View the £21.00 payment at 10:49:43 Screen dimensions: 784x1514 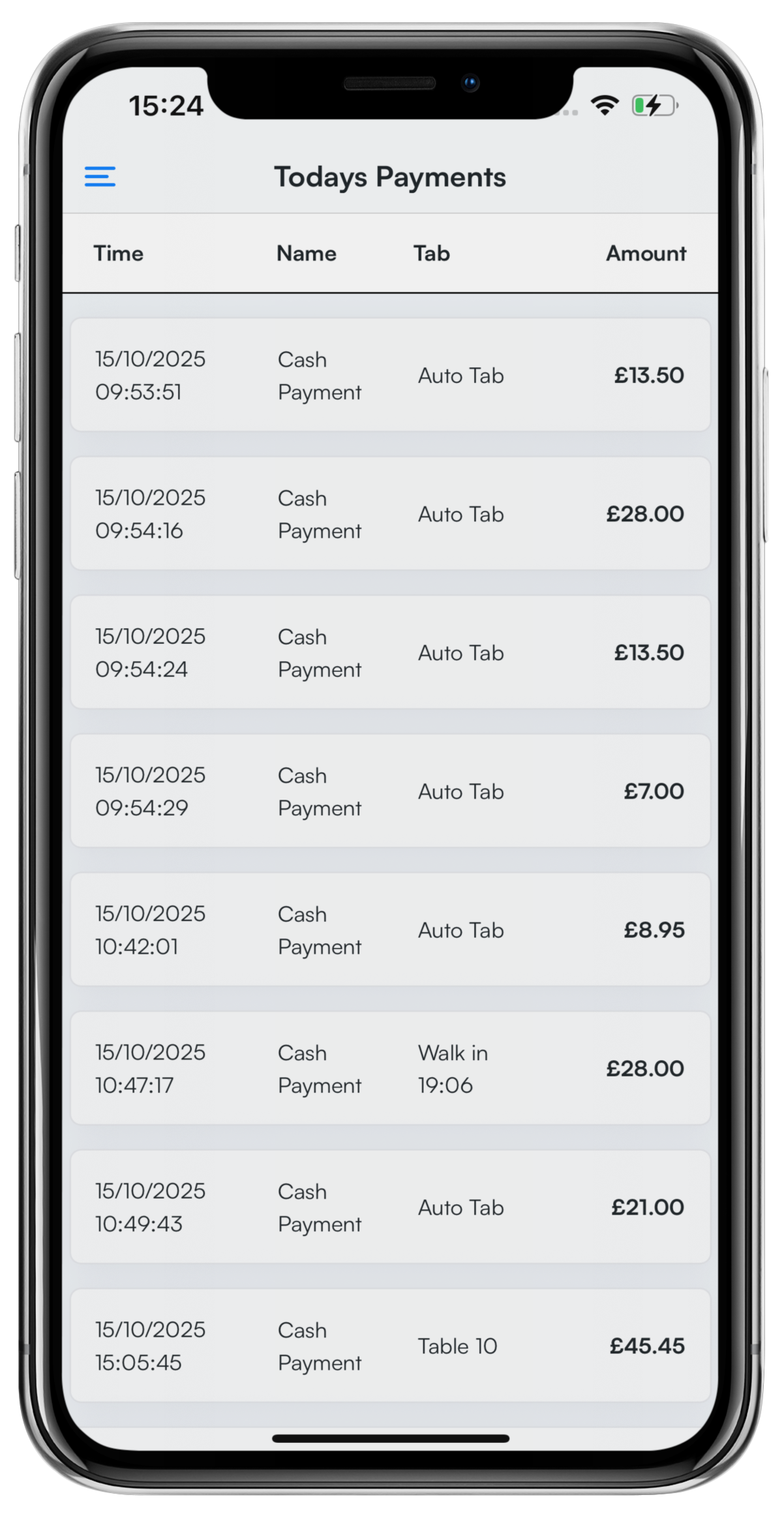(x=390, y=1207)
